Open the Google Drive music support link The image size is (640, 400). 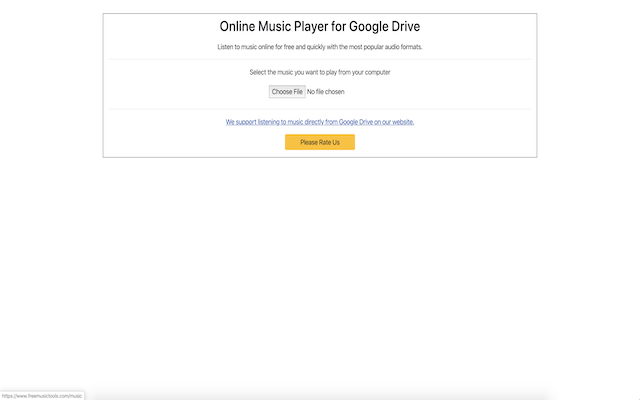pos(320,122)
